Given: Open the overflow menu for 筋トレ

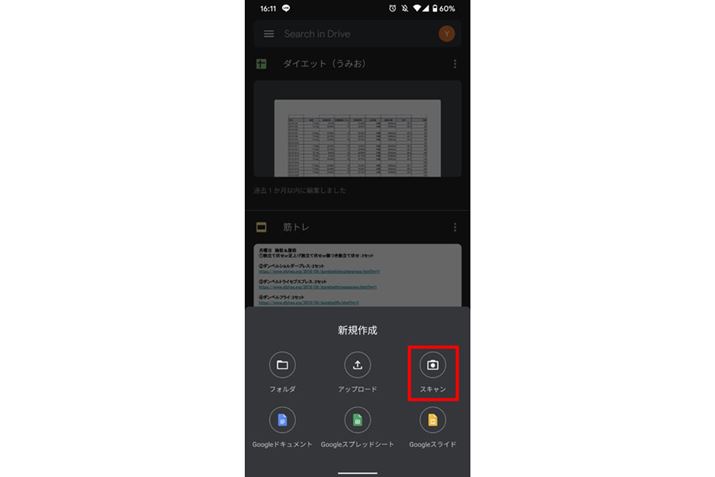Looking at the screenshot, I should pyautogui.click(x=455, y=228).
